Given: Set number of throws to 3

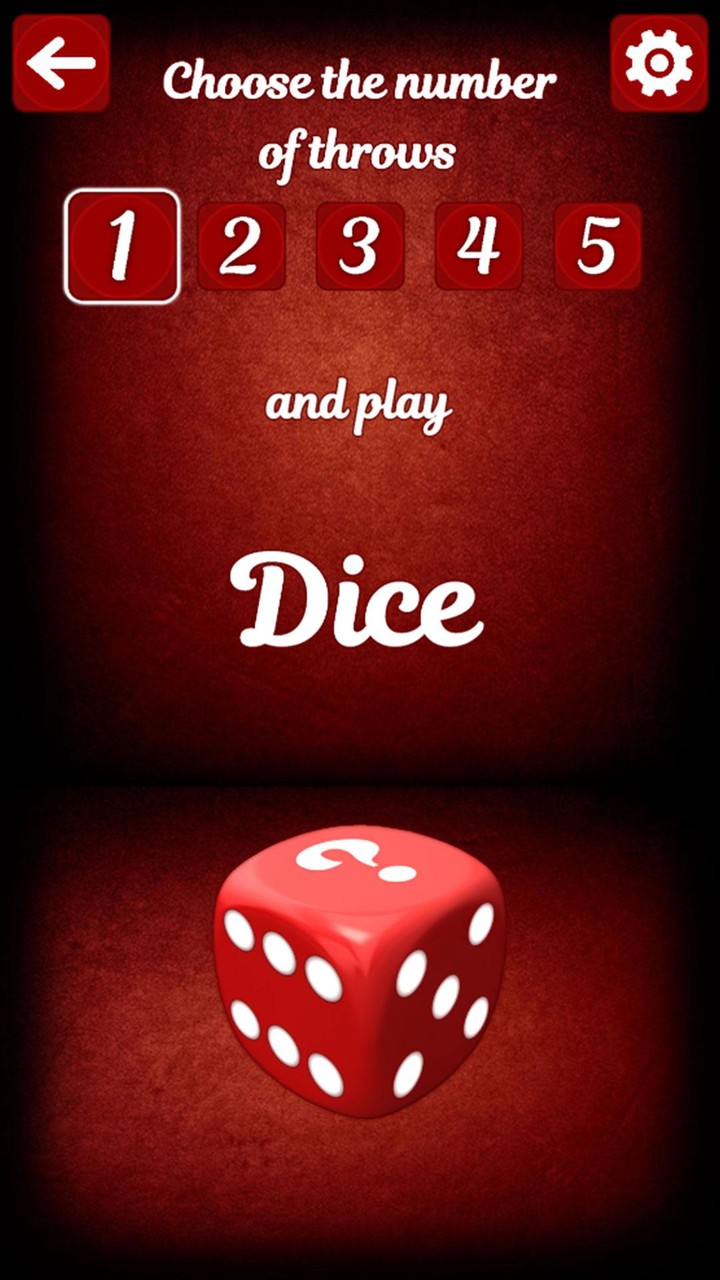Looking at the screenshot, I should pos(360,246).
